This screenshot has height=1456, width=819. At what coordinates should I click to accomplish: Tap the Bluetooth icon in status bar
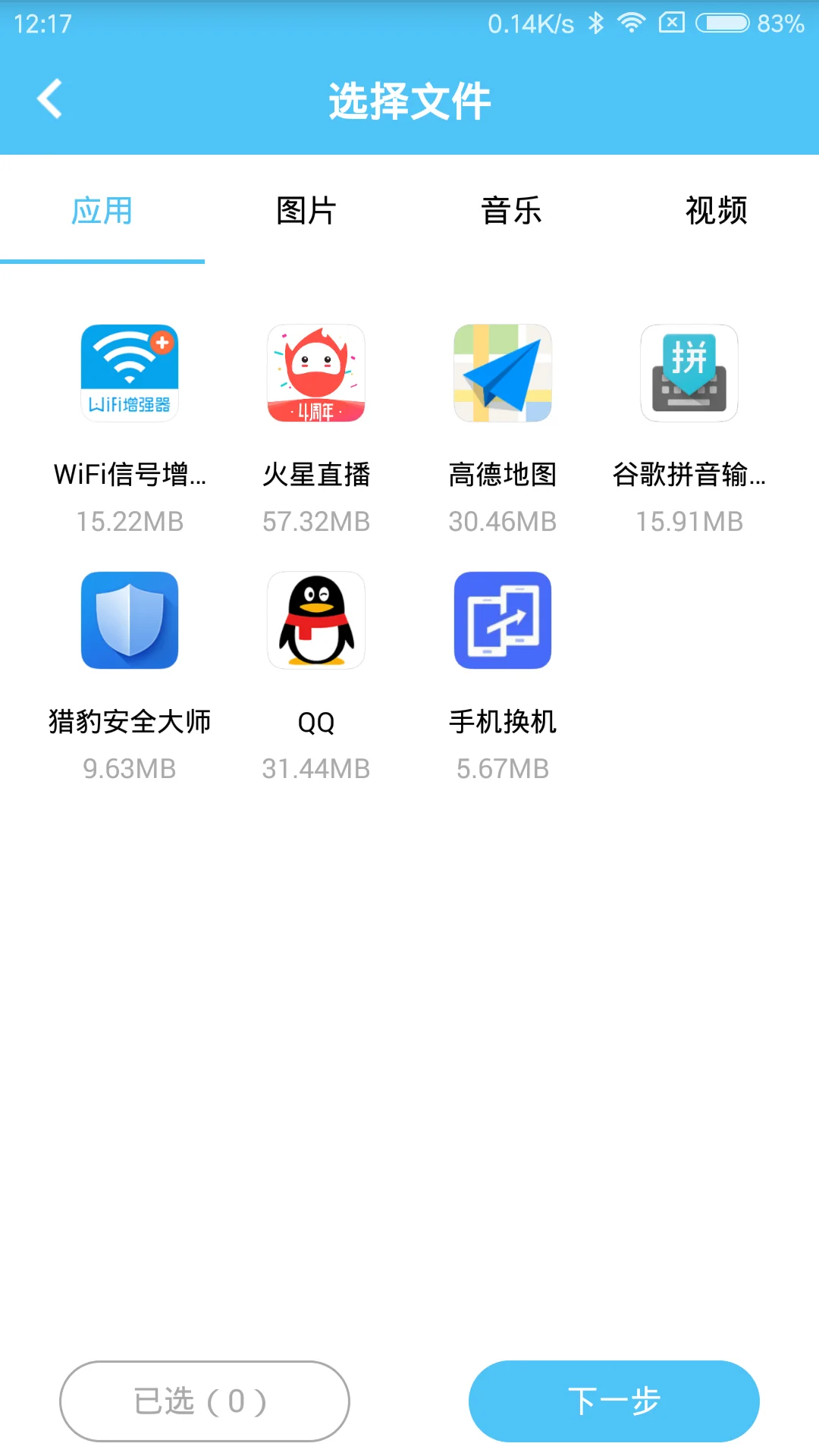click(x=596, y=22)
